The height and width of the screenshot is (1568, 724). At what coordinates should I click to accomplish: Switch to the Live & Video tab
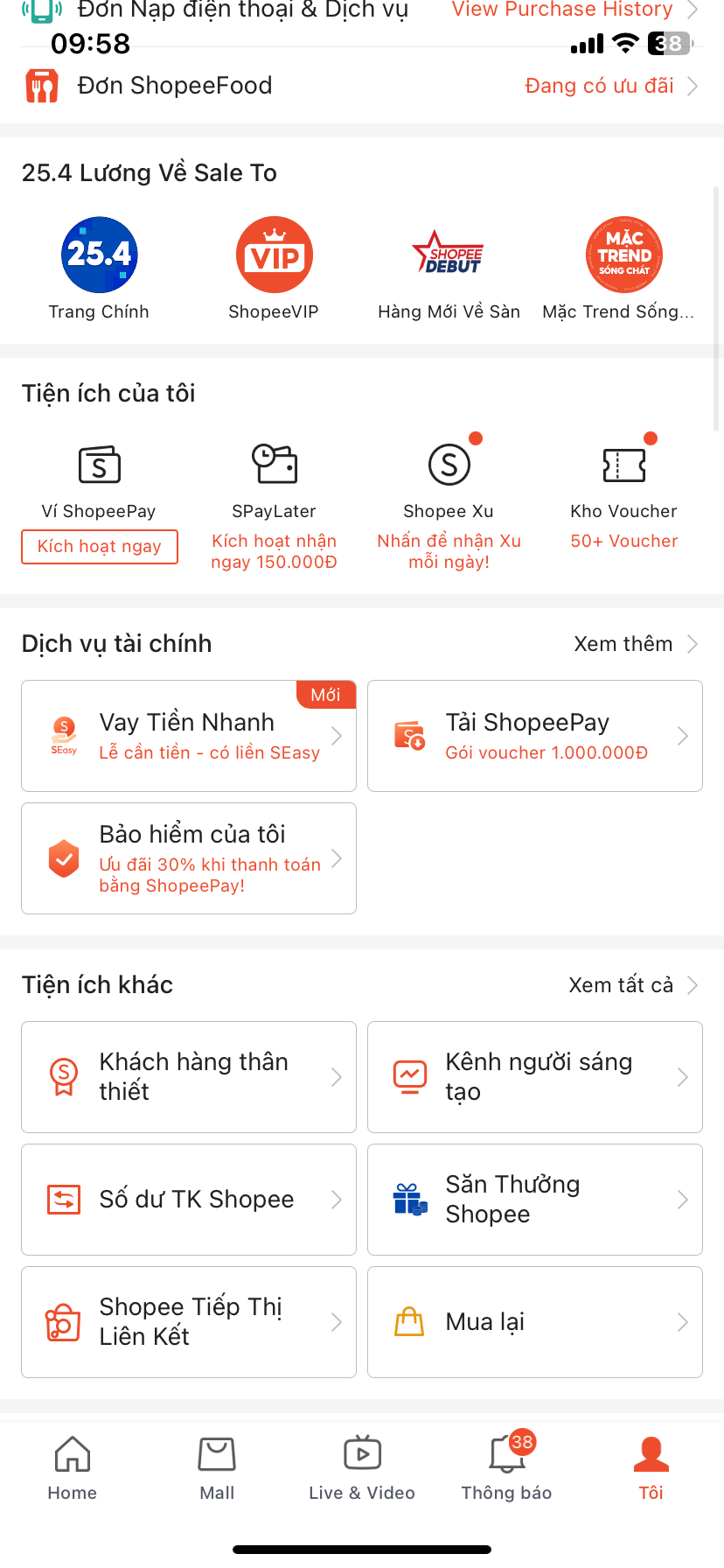362,1469
